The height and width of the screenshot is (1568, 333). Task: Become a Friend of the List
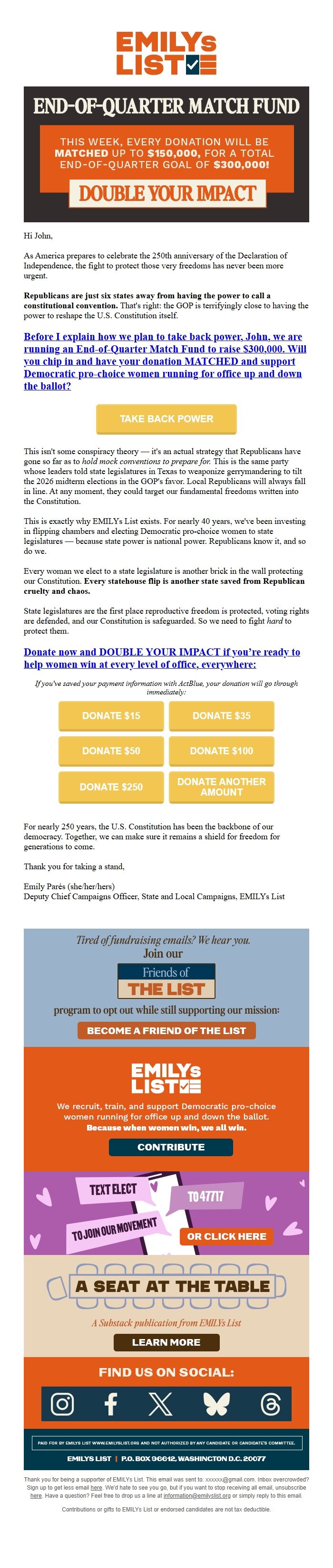(166, 1030)
